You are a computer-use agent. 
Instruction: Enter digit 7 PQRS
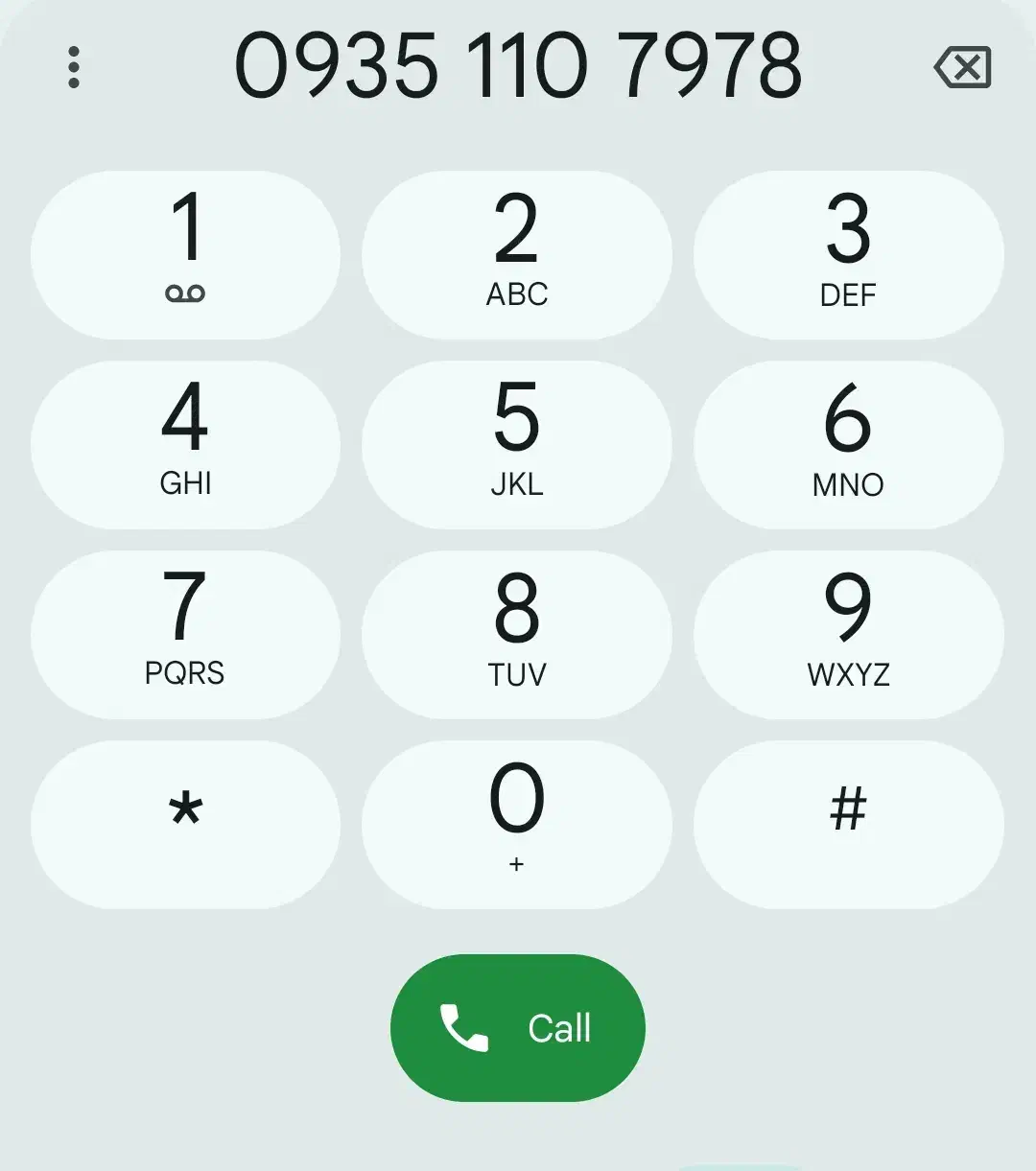(185, 634)
